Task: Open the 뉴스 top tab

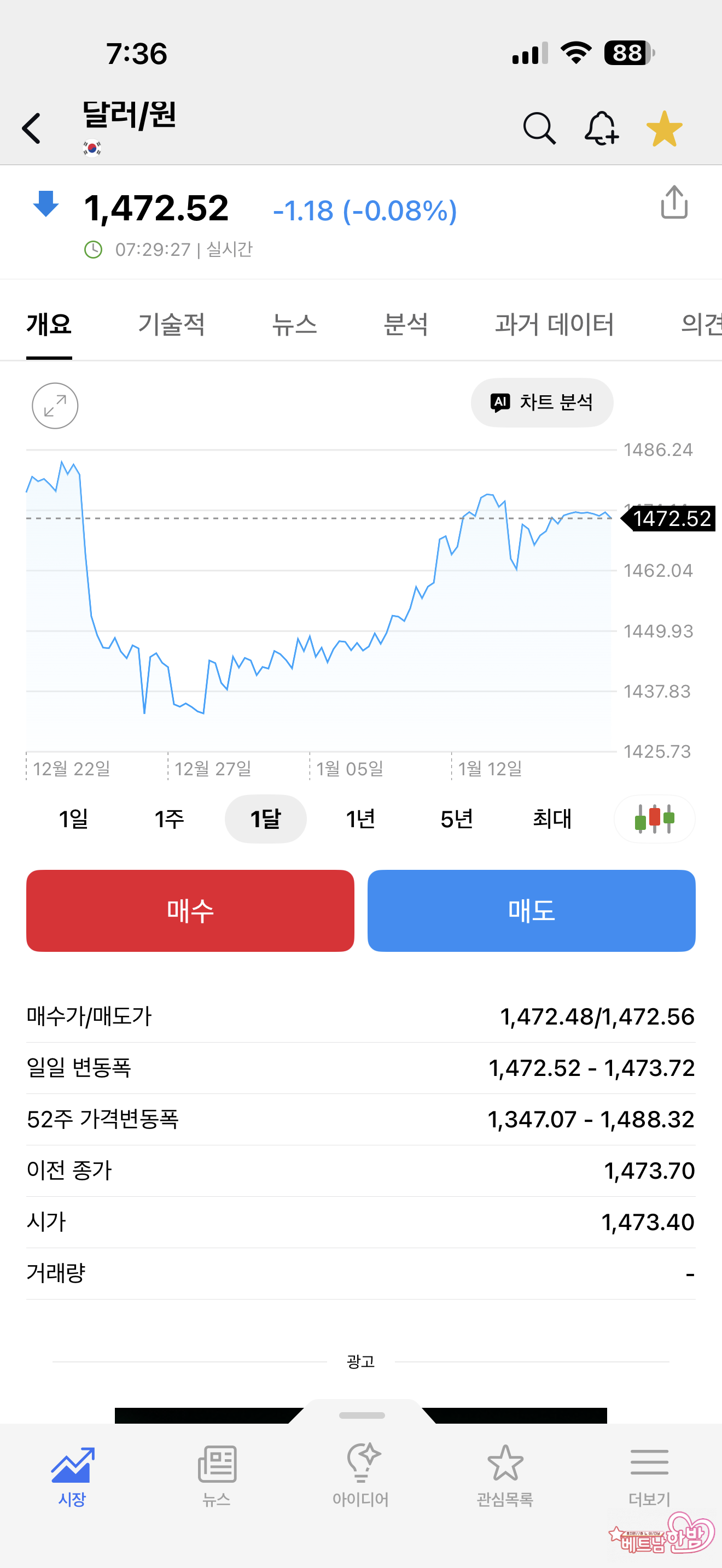Action: click(x=294, y=324)
